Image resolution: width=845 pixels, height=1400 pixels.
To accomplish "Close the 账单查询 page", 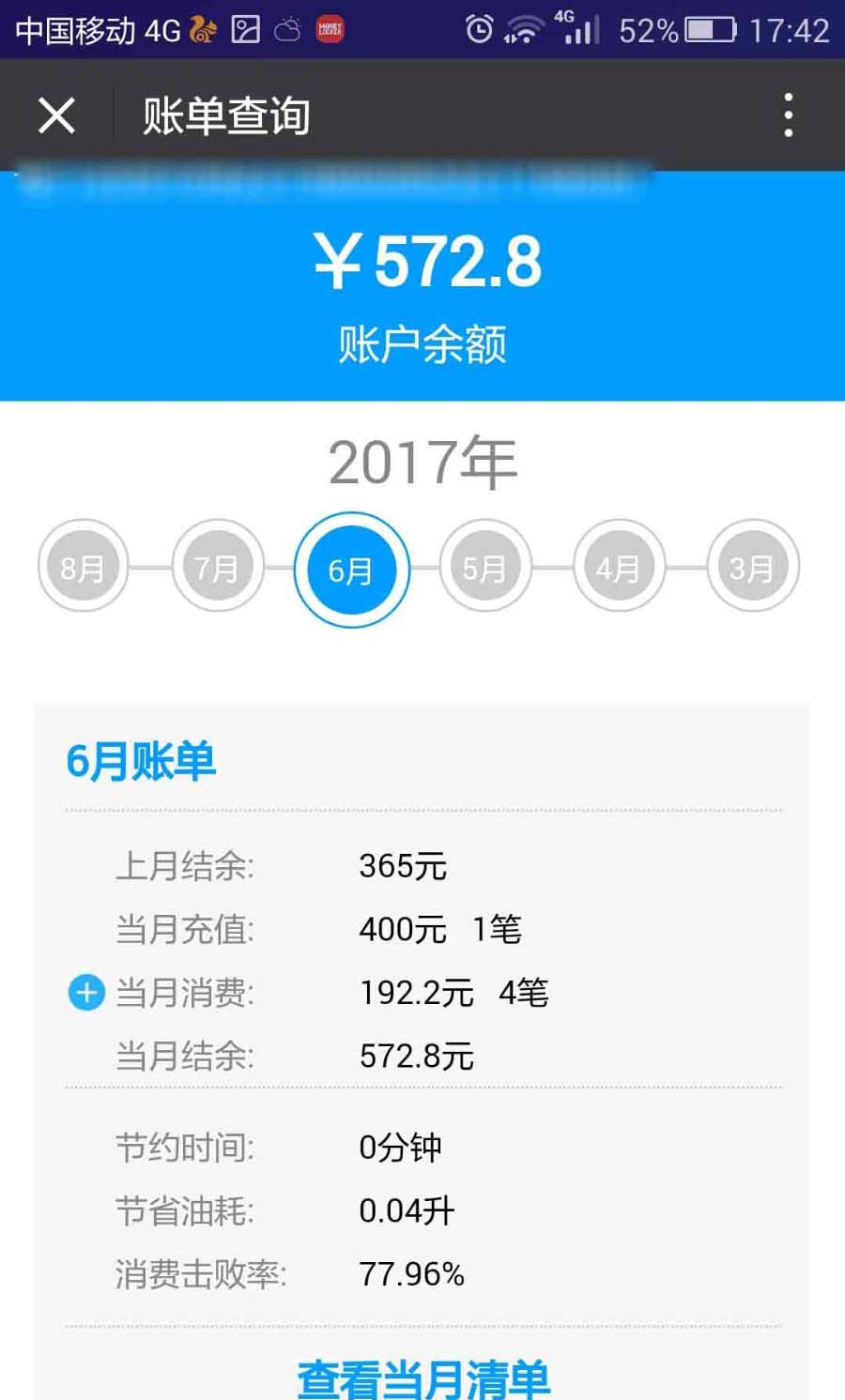I will pyautogui.click(x=56, y=116).
